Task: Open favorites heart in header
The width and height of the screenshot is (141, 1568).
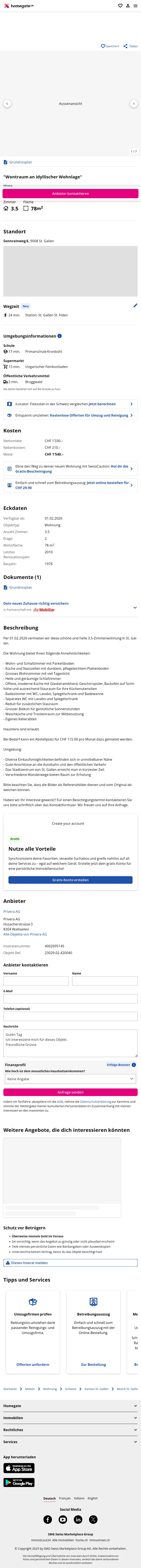Action: click(120, 5)
